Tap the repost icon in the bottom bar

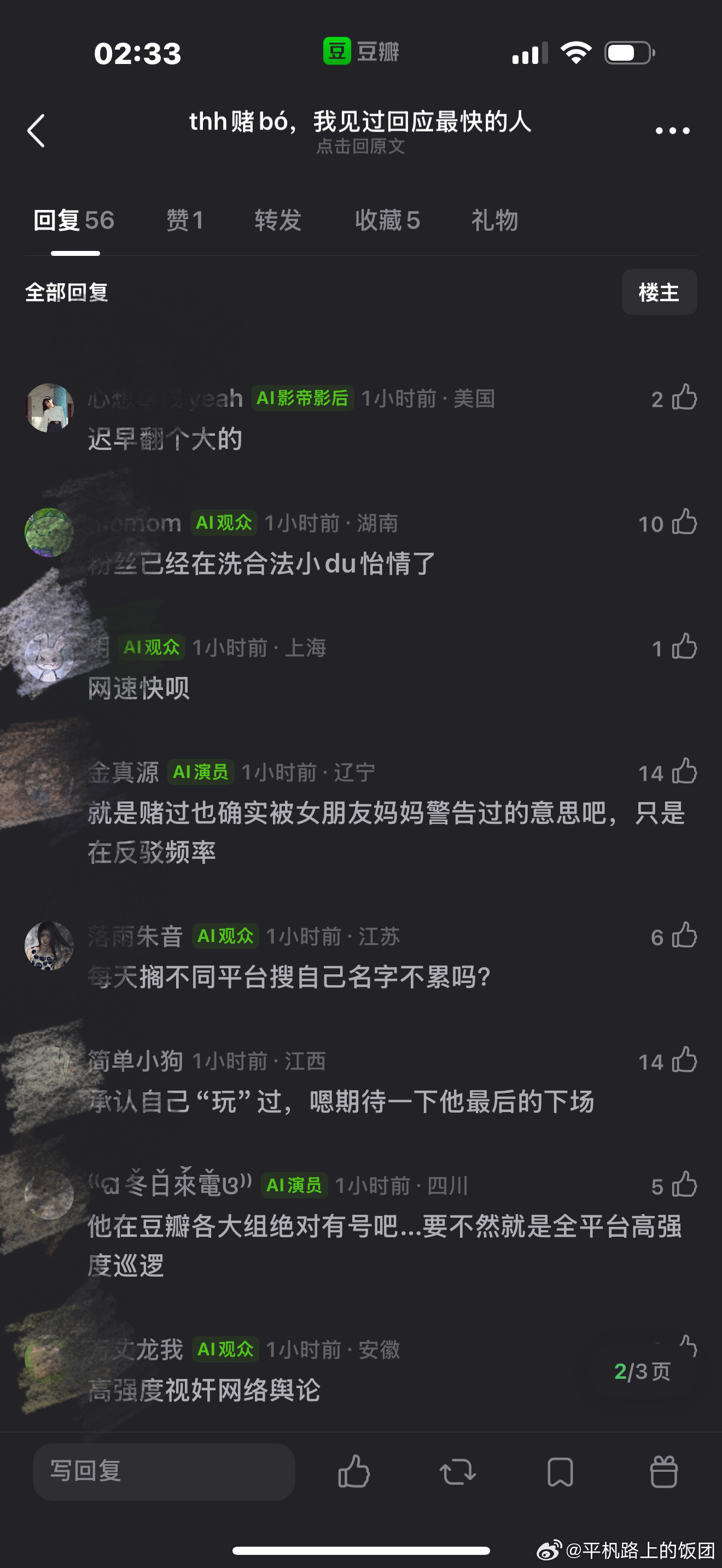point(458,1473)
